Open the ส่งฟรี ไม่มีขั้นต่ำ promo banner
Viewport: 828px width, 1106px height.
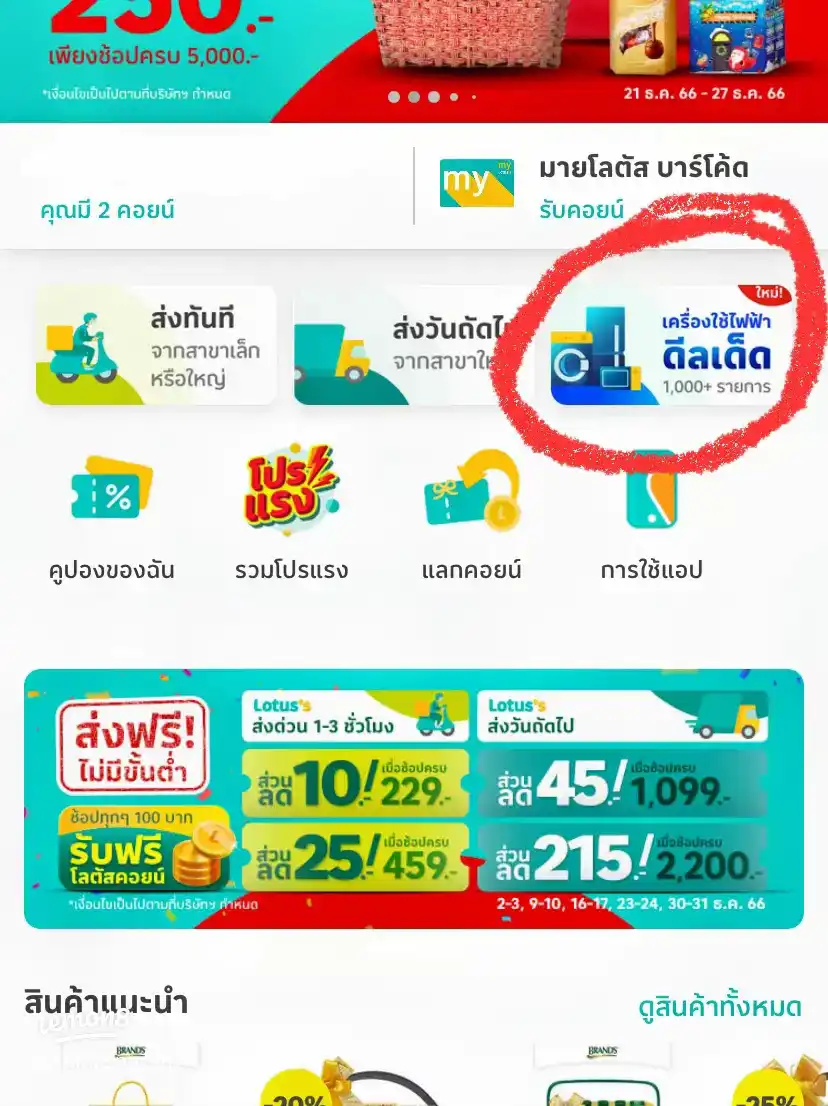click(414, 798)
